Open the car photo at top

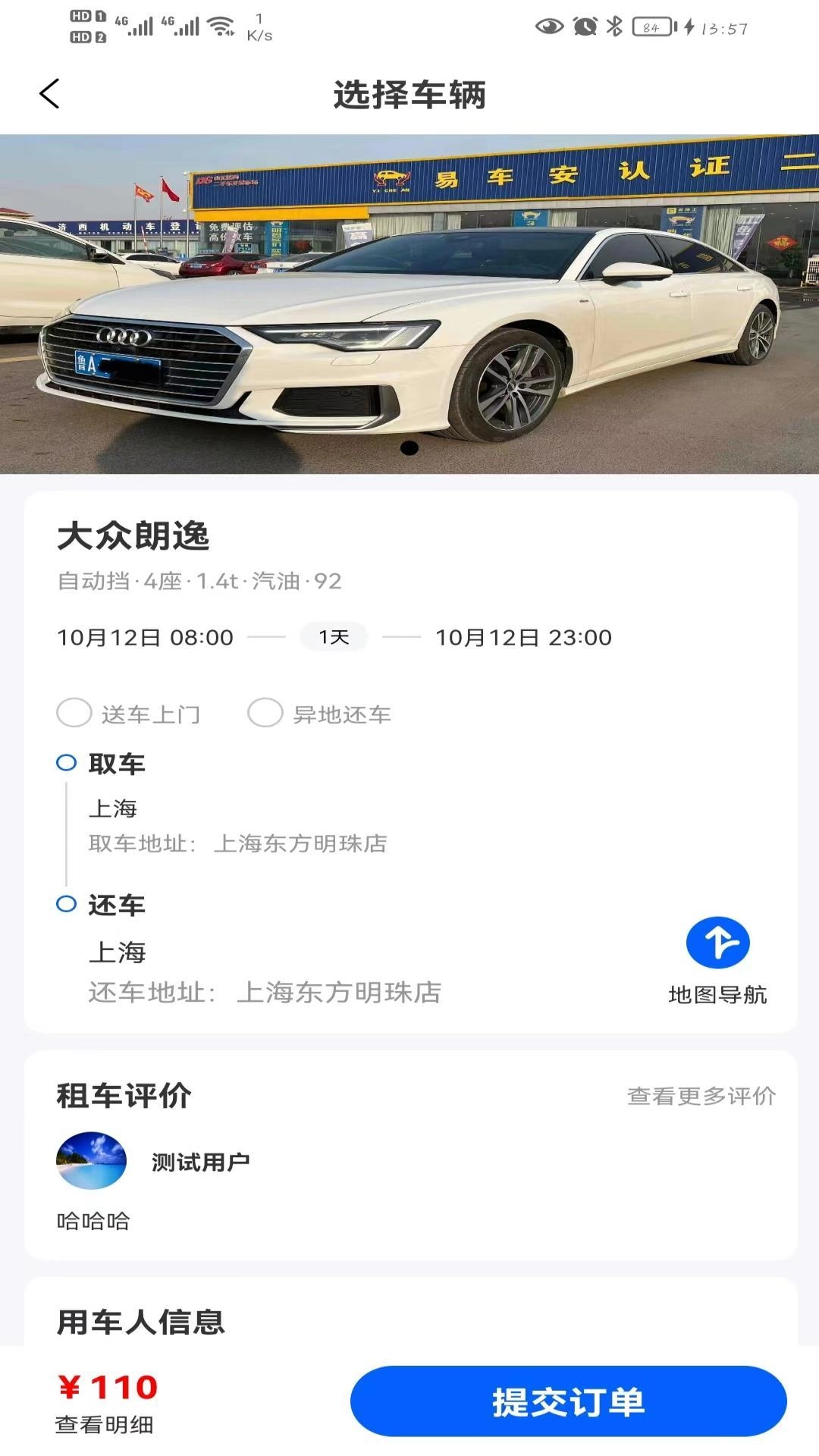pos(409,304)
